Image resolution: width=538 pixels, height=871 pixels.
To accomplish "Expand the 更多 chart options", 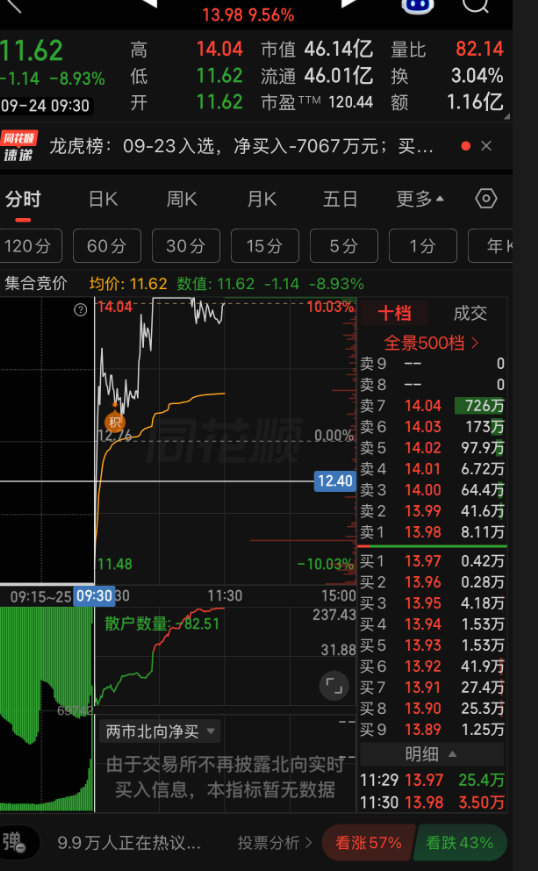I will point(420,199).
